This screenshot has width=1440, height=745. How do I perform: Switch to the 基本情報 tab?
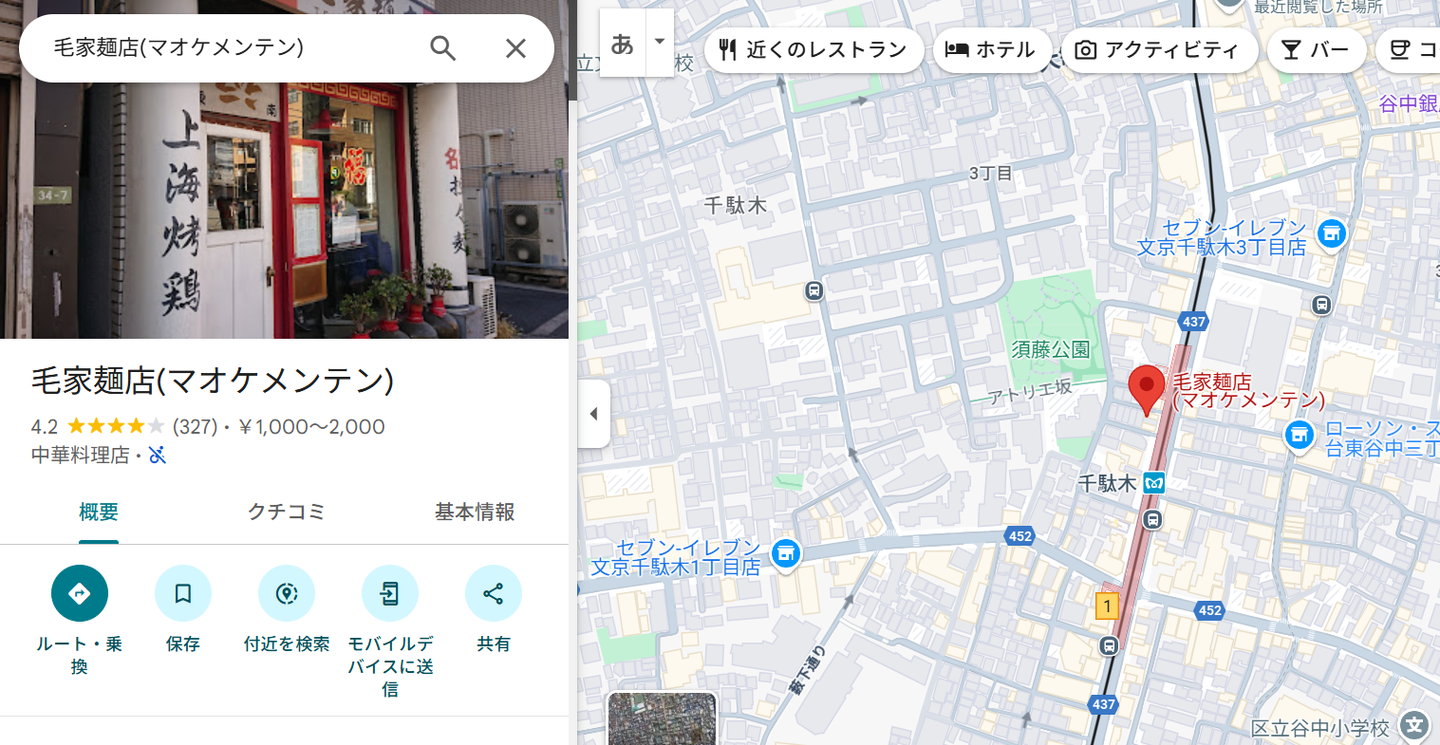474,512
